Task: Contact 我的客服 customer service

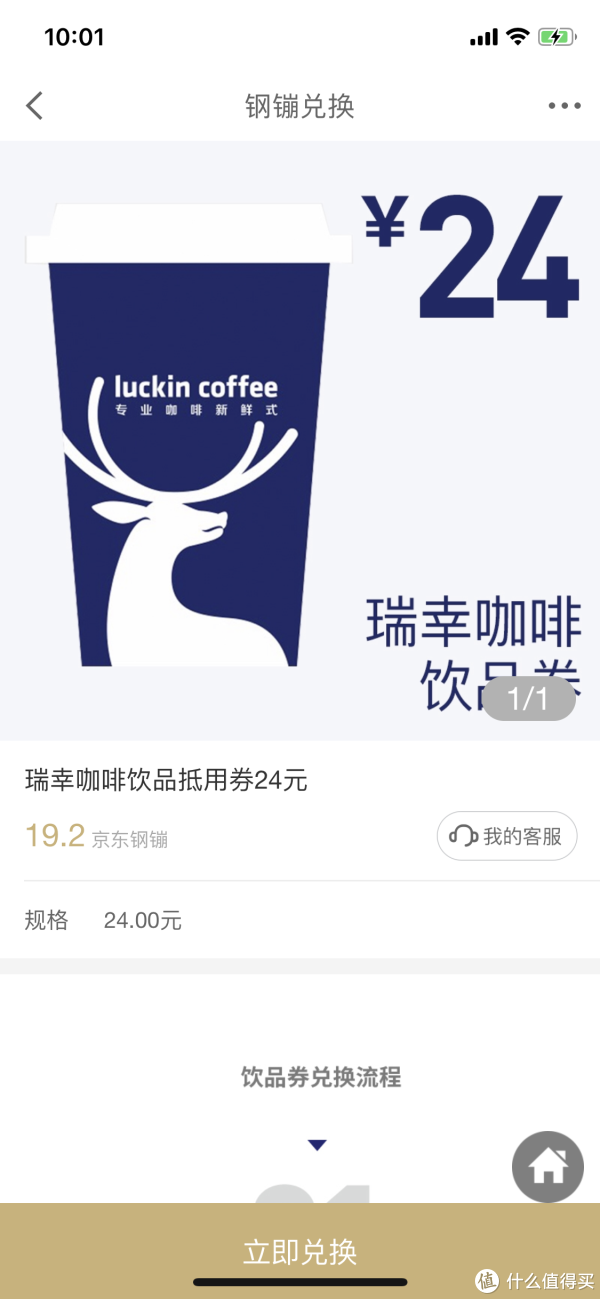Action: [507, 836]
